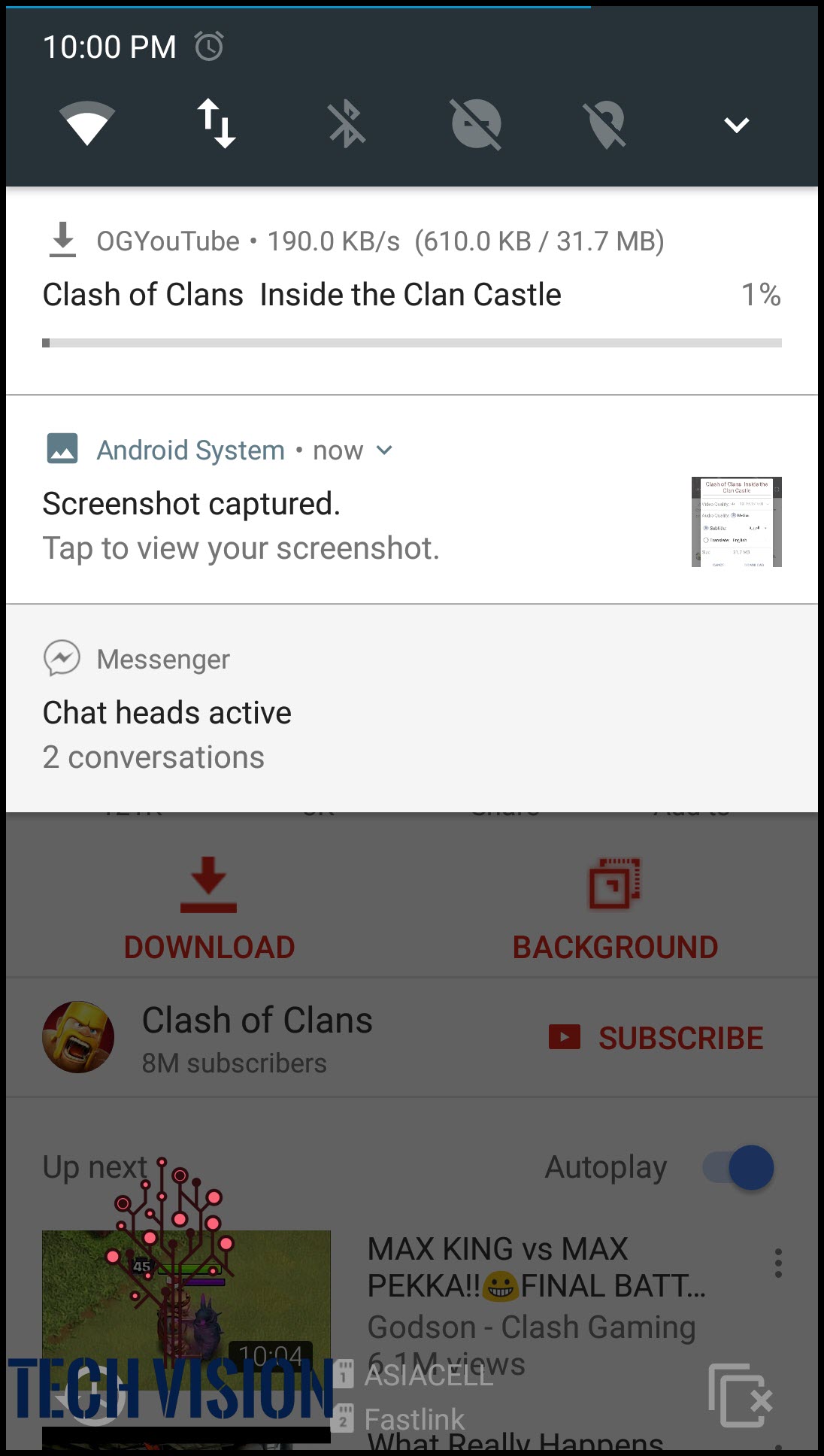
Task: Turn on Bluetooth quick setting
Action: [347, 124]
